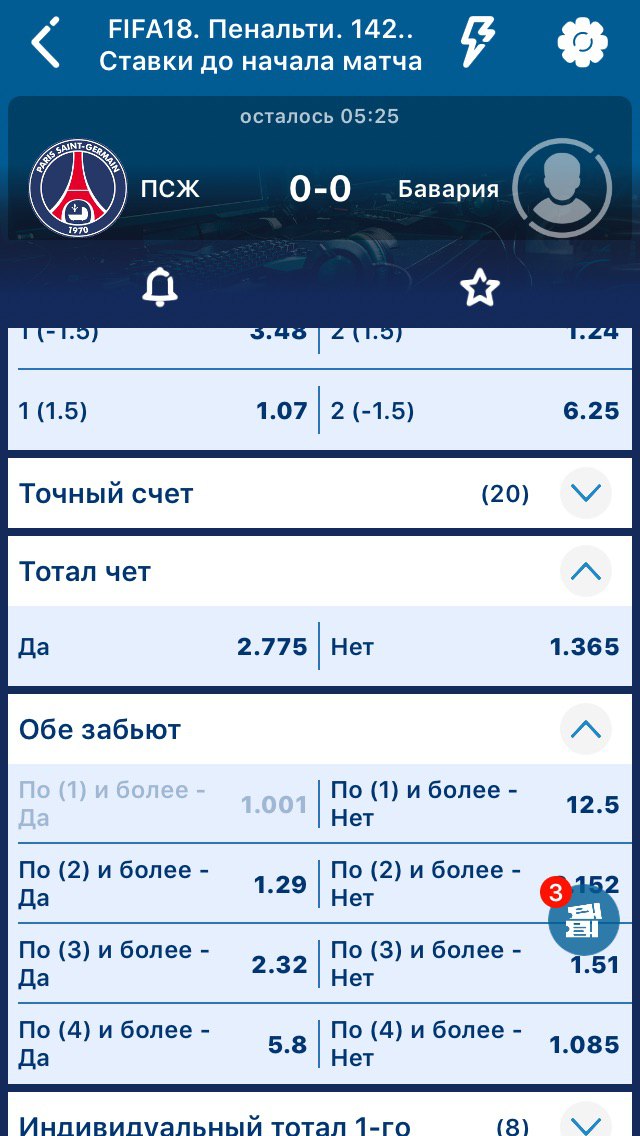640x1136 pixels.
Task: Add match to favorites with the star
Action: point(480,288)
